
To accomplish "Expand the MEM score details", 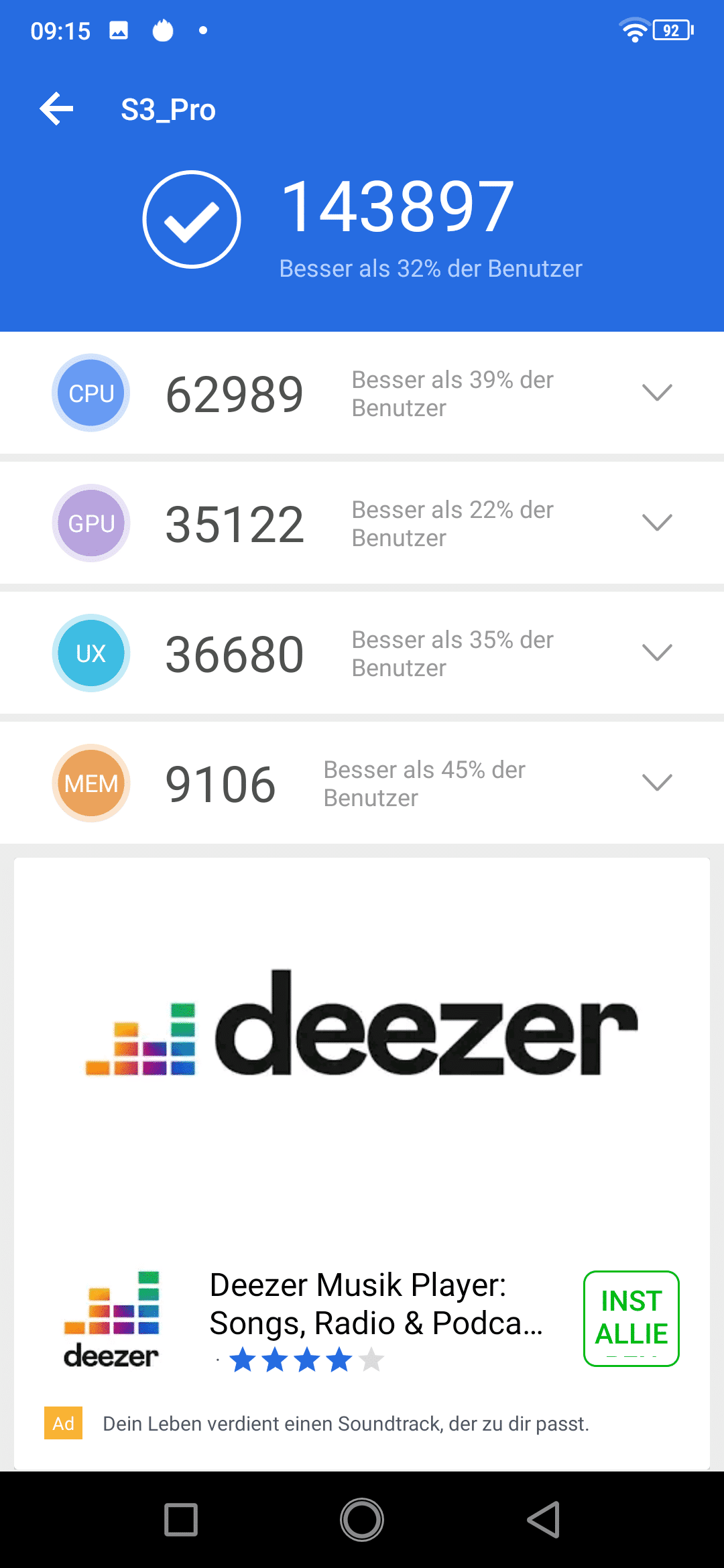I will click(657, 783).
